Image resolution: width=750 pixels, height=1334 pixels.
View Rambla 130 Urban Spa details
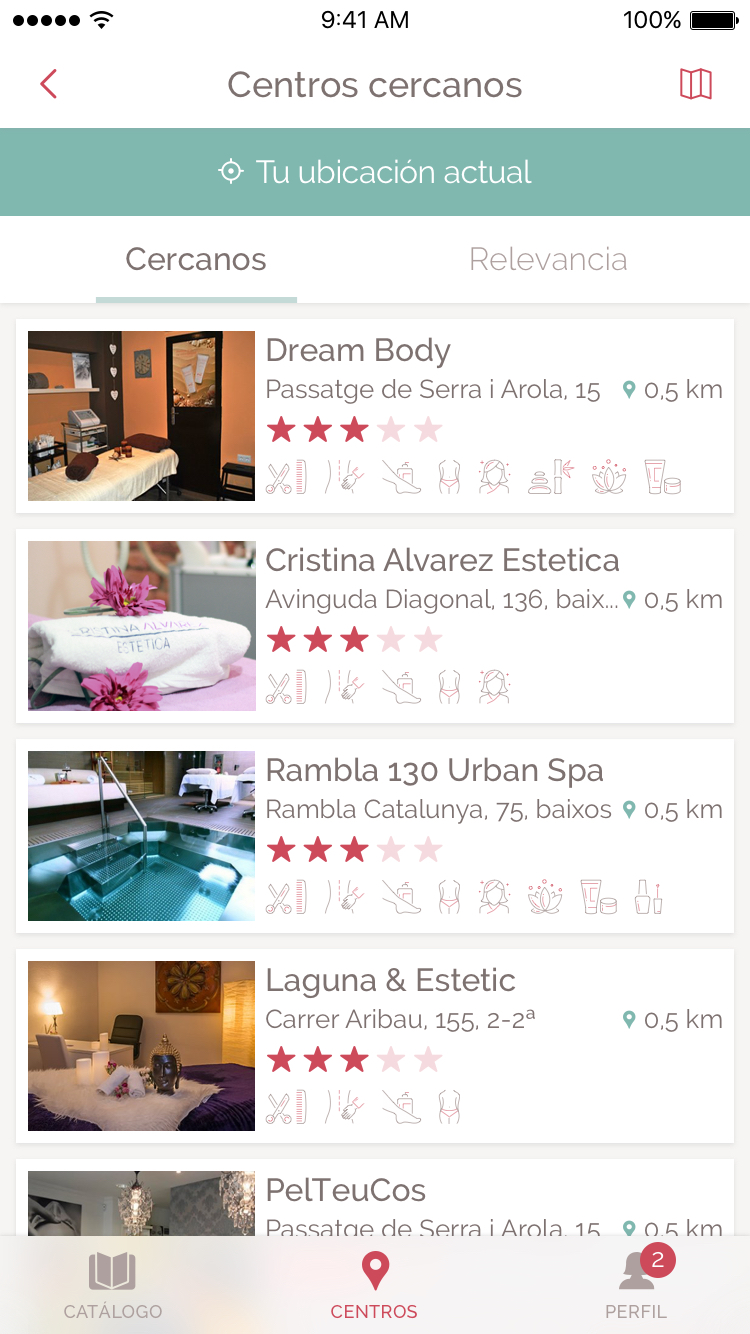click(375, 836)
